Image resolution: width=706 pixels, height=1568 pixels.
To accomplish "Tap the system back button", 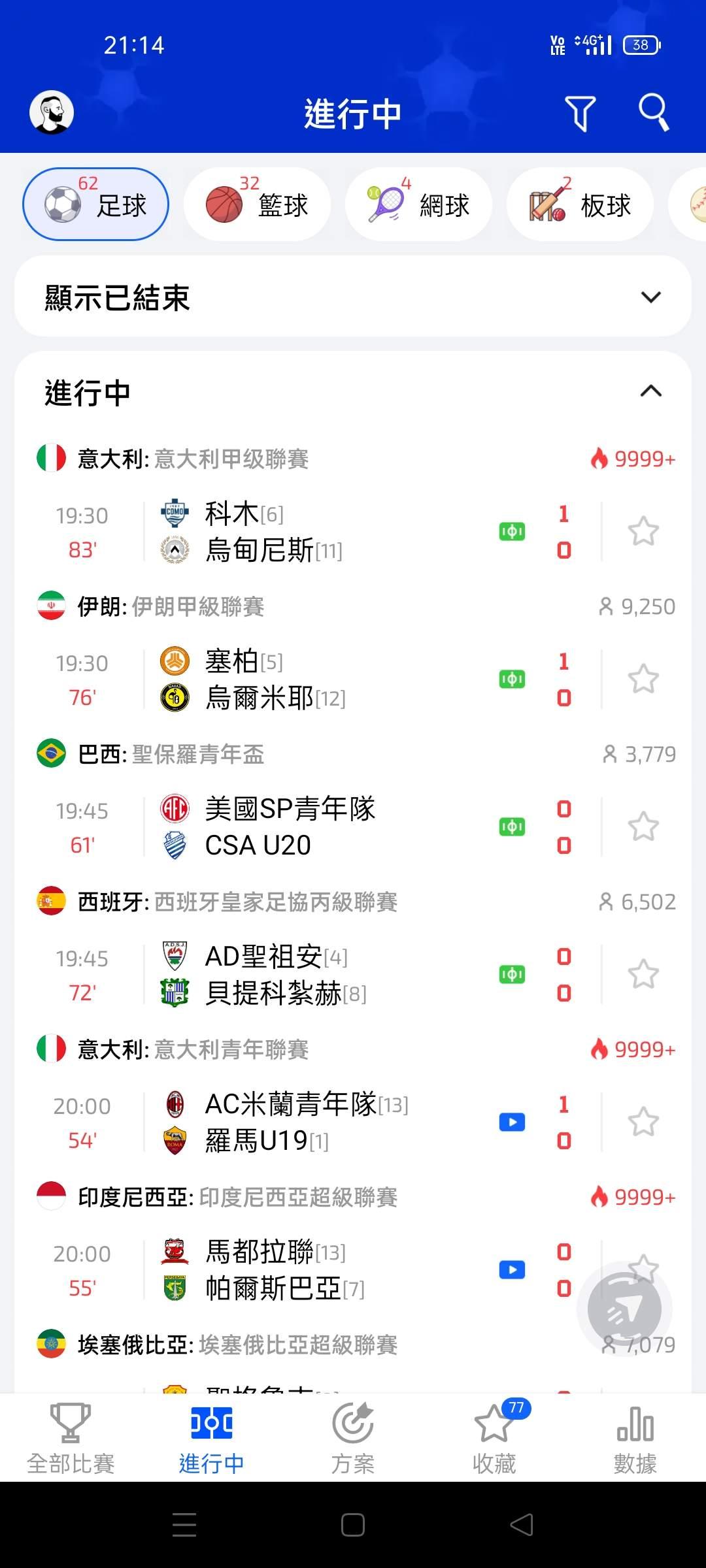I will (521, 1525).
